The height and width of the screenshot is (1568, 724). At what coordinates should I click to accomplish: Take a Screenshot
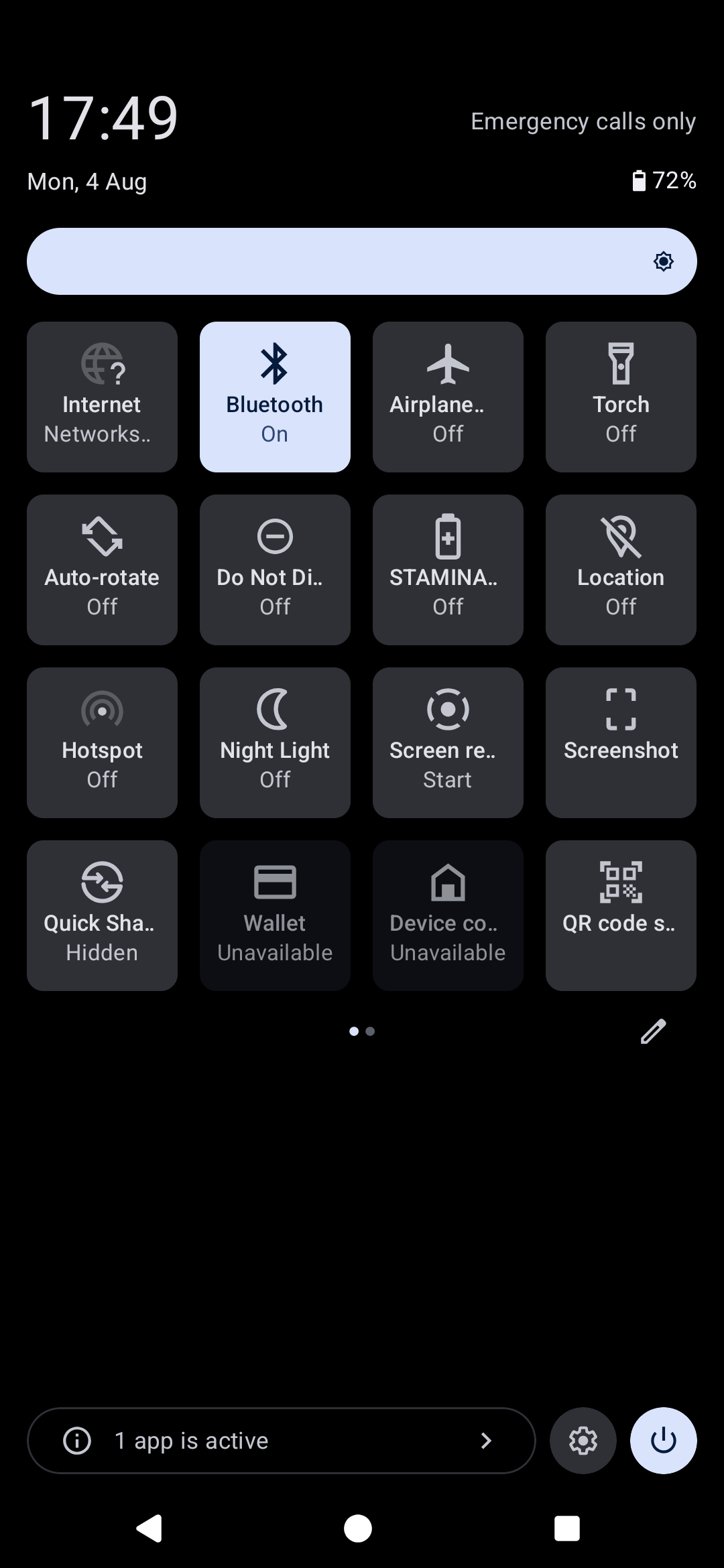point(620,742)
